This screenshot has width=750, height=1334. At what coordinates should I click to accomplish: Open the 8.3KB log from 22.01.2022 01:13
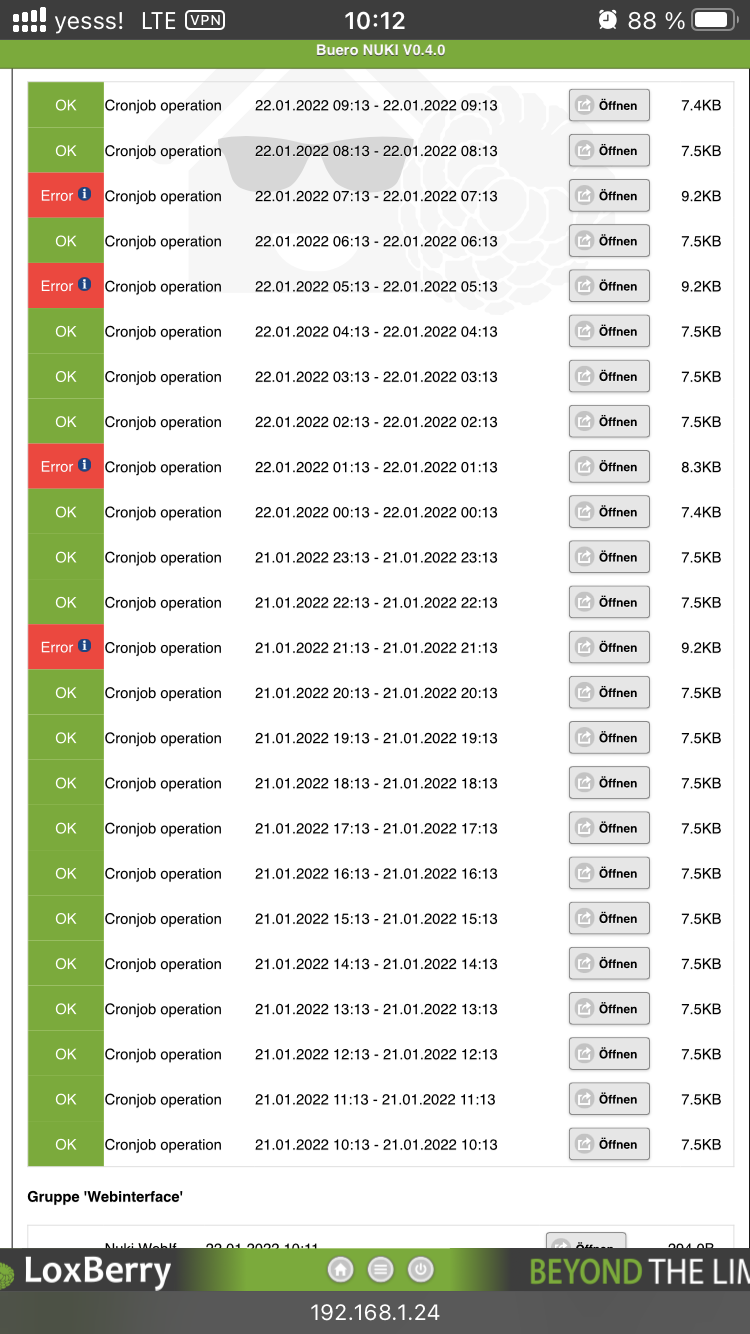[x=609, y=467]
